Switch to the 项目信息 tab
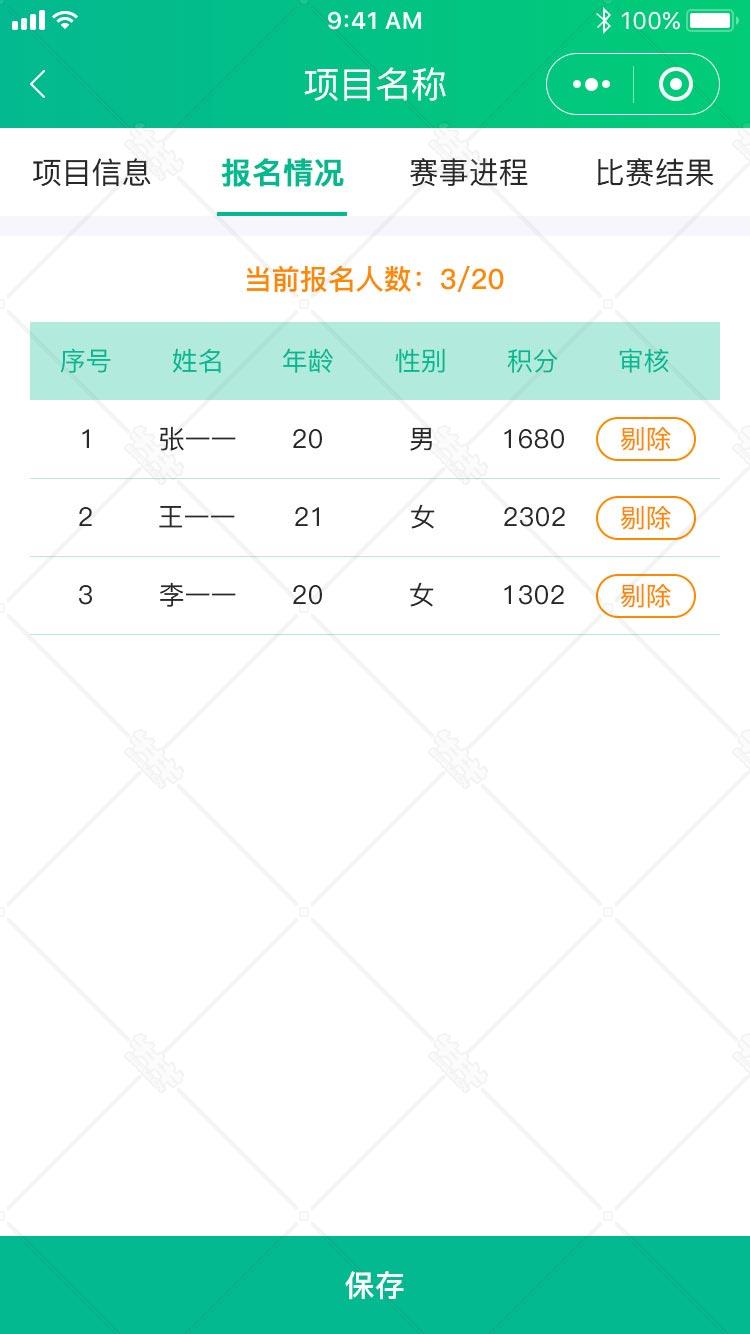This screenshot has width=750, height=1334. [92, 172]
